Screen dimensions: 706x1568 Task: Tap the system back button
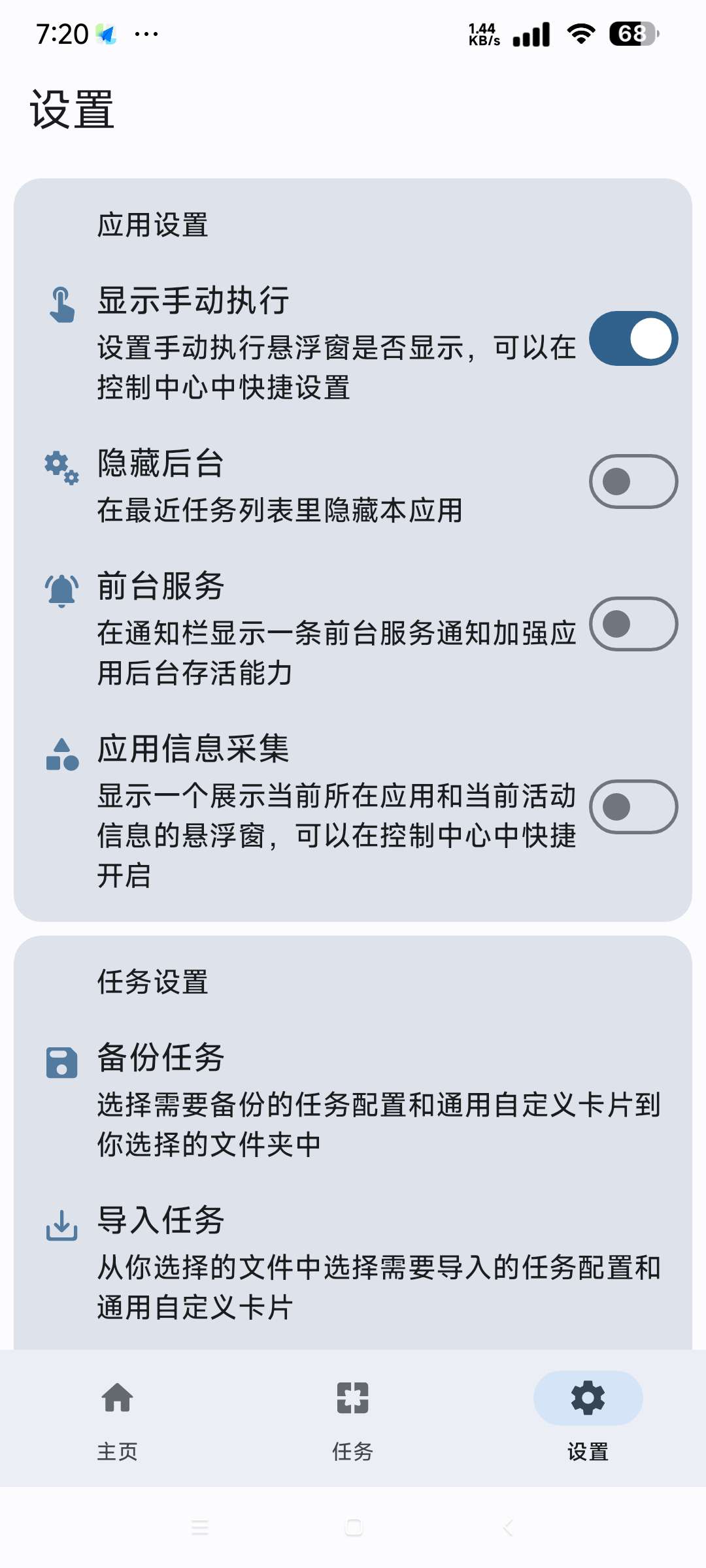[507, 1527]
